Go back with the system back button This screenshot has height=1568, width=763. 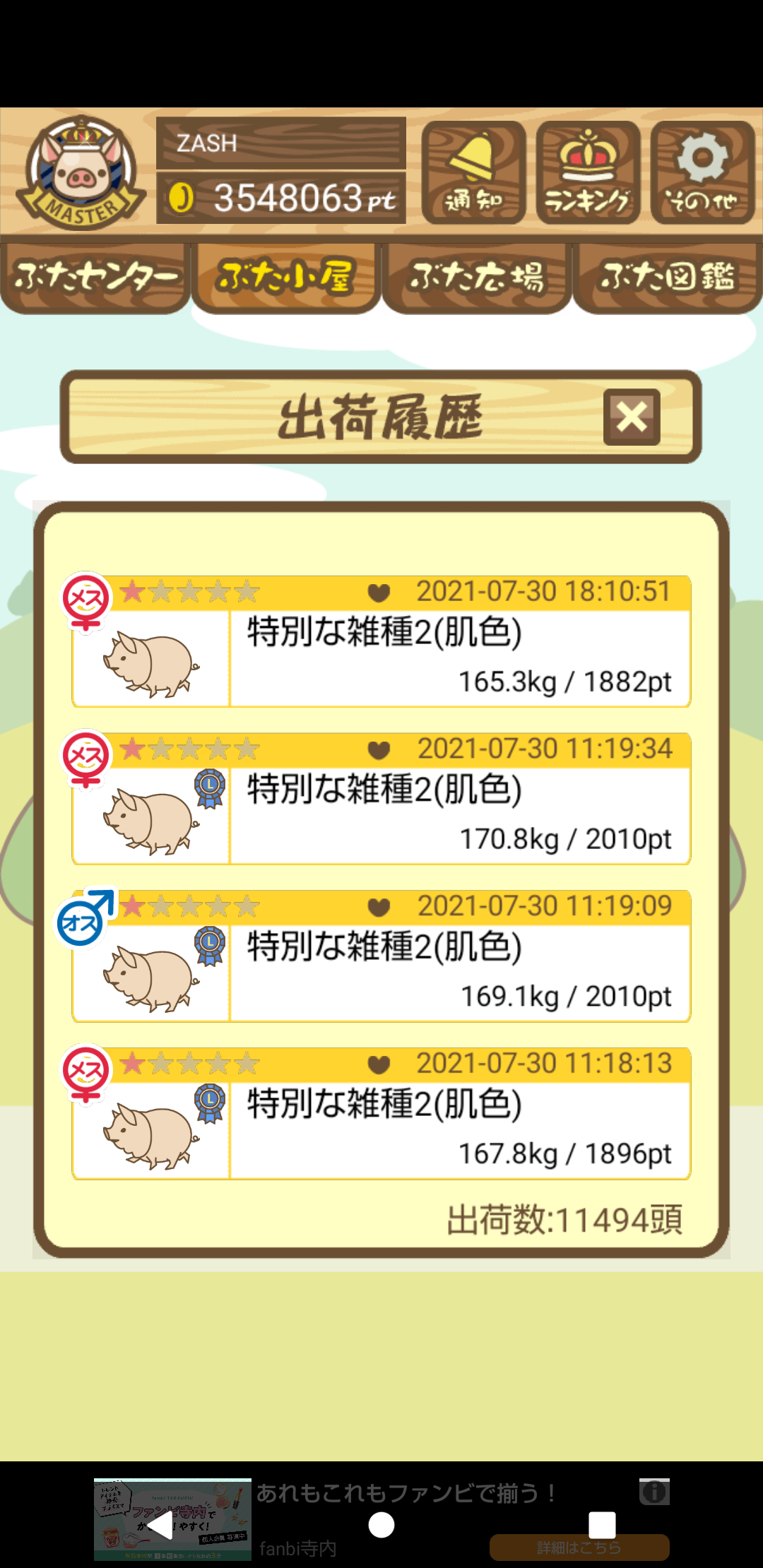[160, 1526]
